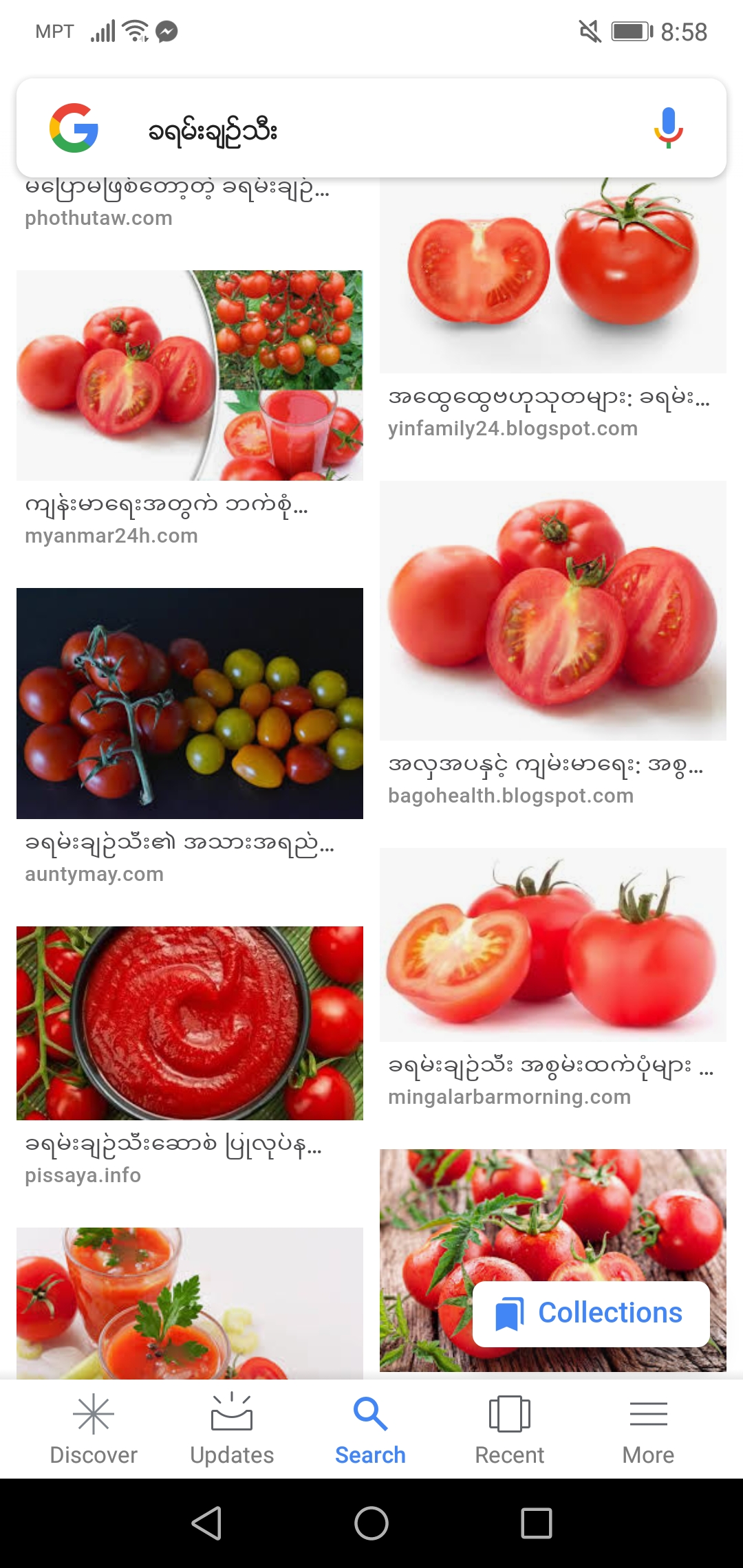This screenshot has height=1568, width=743.
Task: Open the myanmar24h.com tomato image result
Action: tap(190, 375)
